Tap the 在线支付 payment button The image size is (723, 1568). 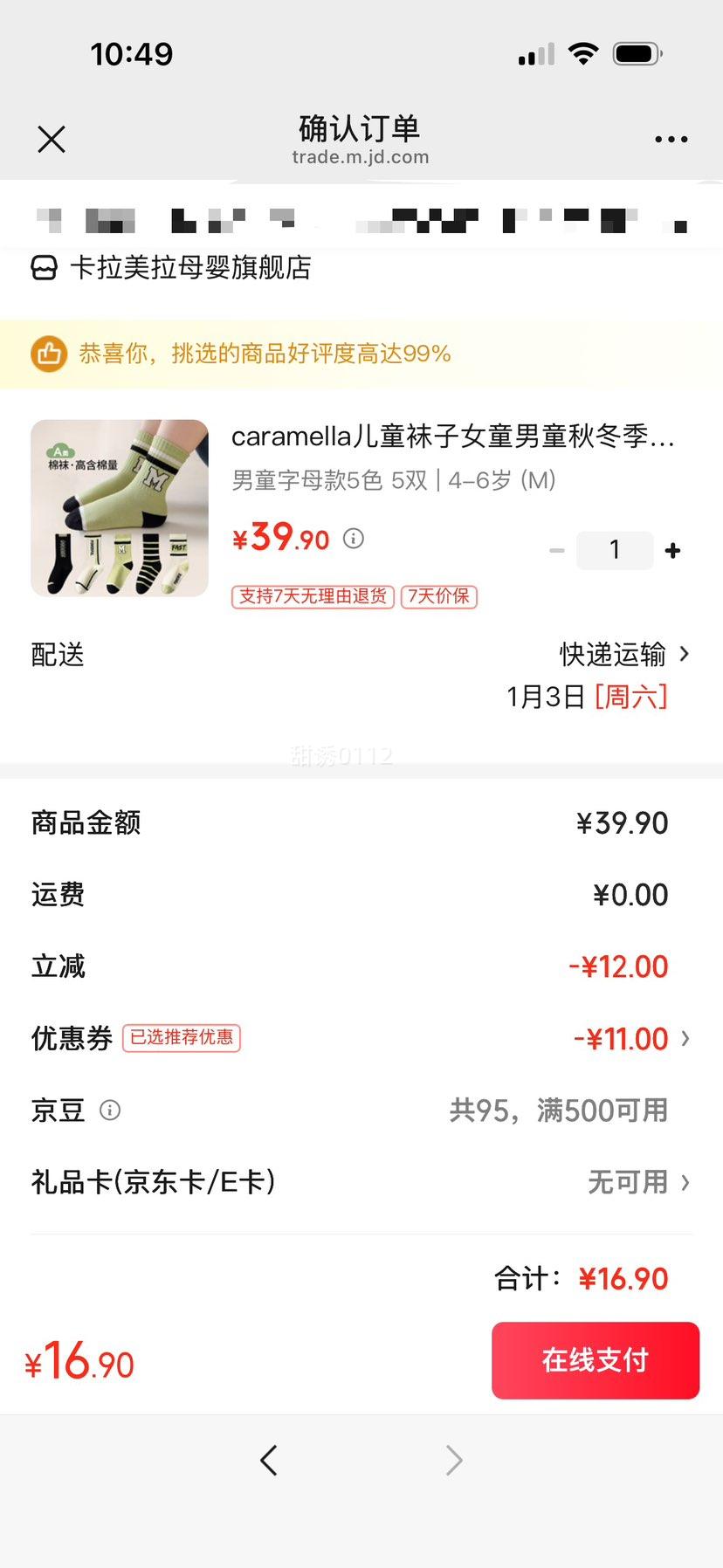pyautogui.click(x=595, y=1360)
